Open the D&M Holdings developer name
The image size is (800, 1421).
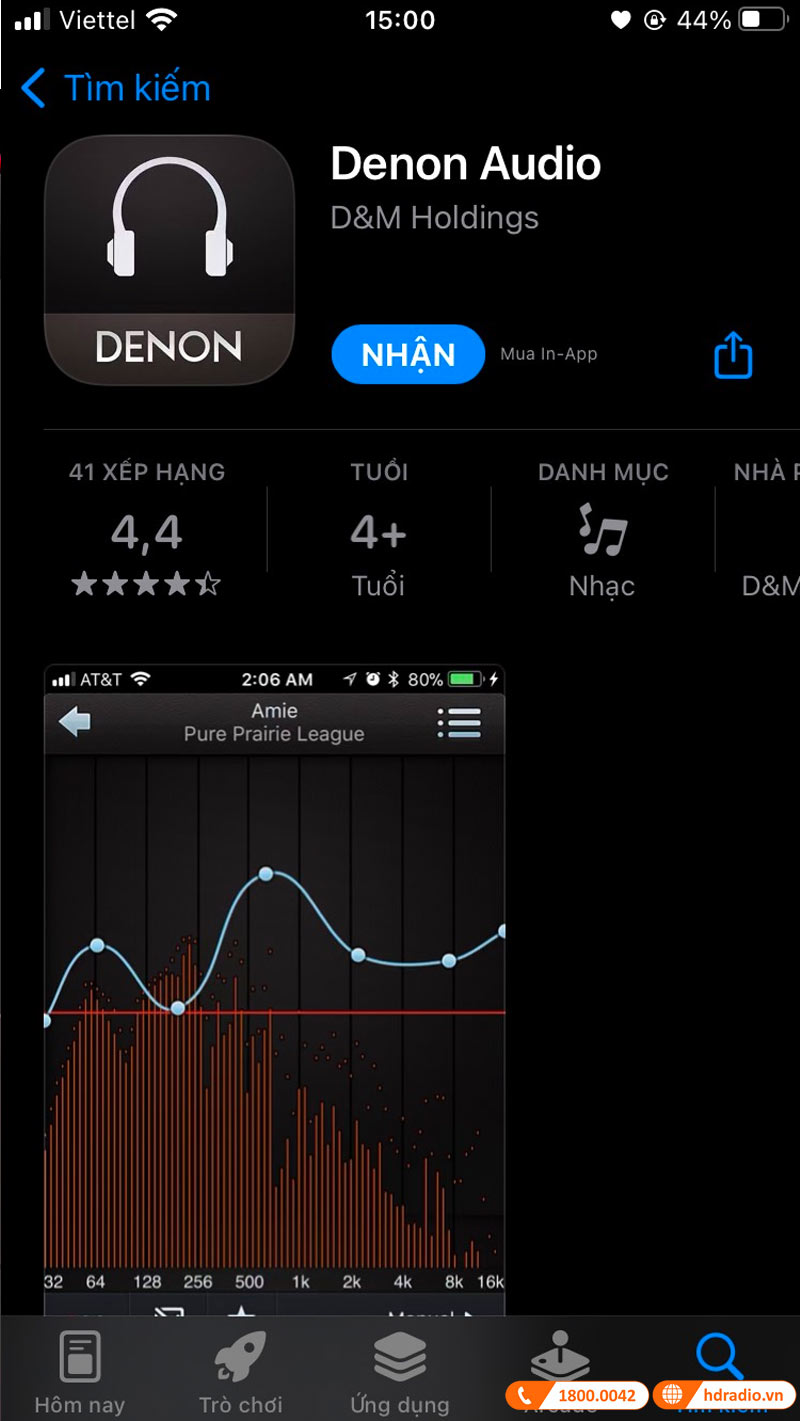[434, 217]
